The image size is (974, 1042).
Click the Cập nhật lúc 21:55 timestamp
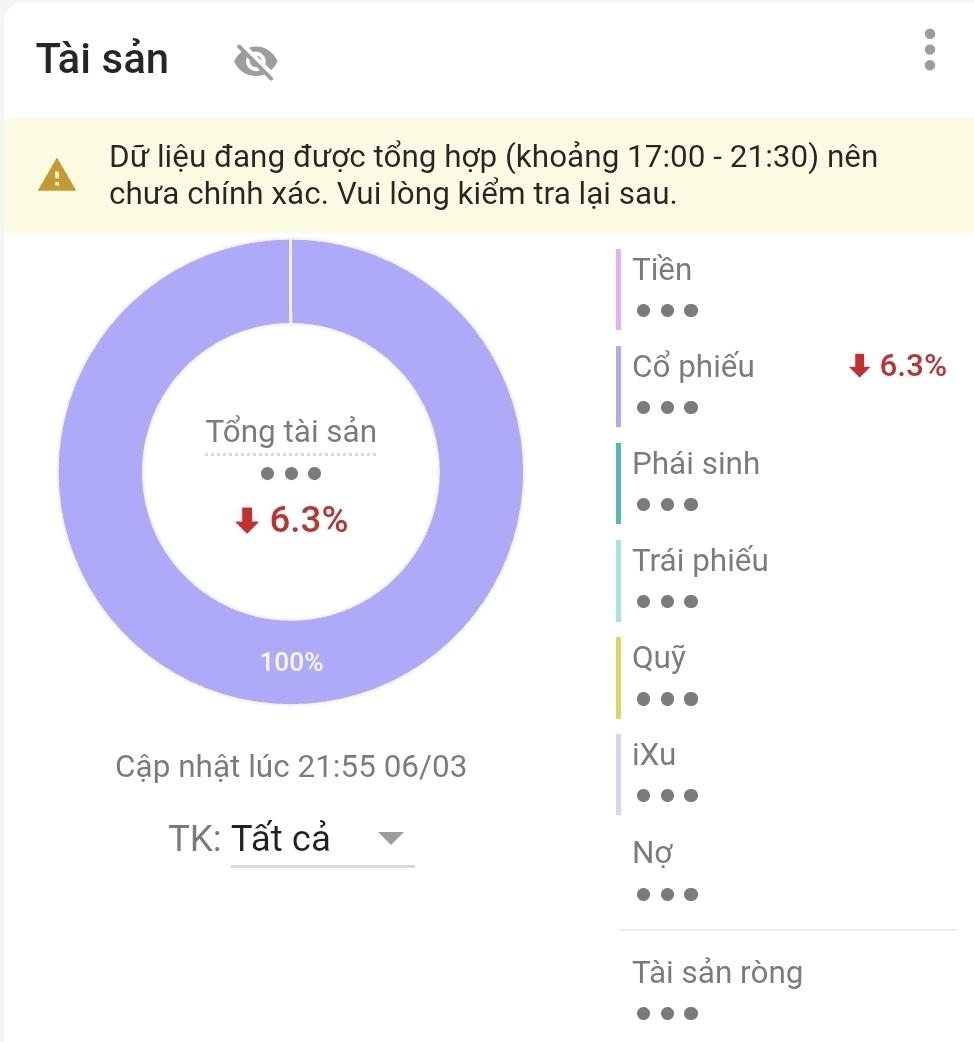(290, 766)
